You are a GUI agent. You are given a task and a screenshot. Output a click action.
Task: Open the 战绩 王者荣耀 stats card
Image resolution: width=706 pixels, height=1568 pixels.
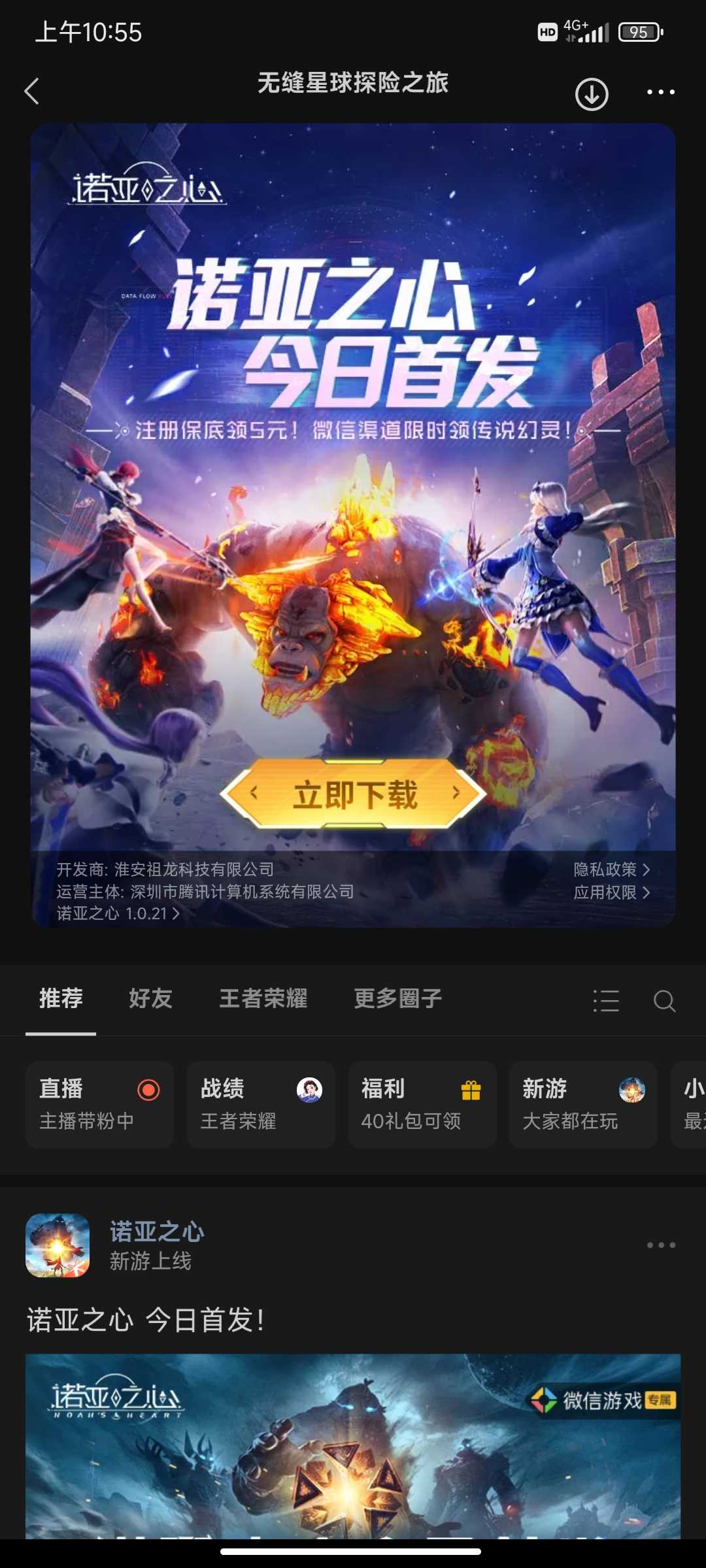point(261,1104)
